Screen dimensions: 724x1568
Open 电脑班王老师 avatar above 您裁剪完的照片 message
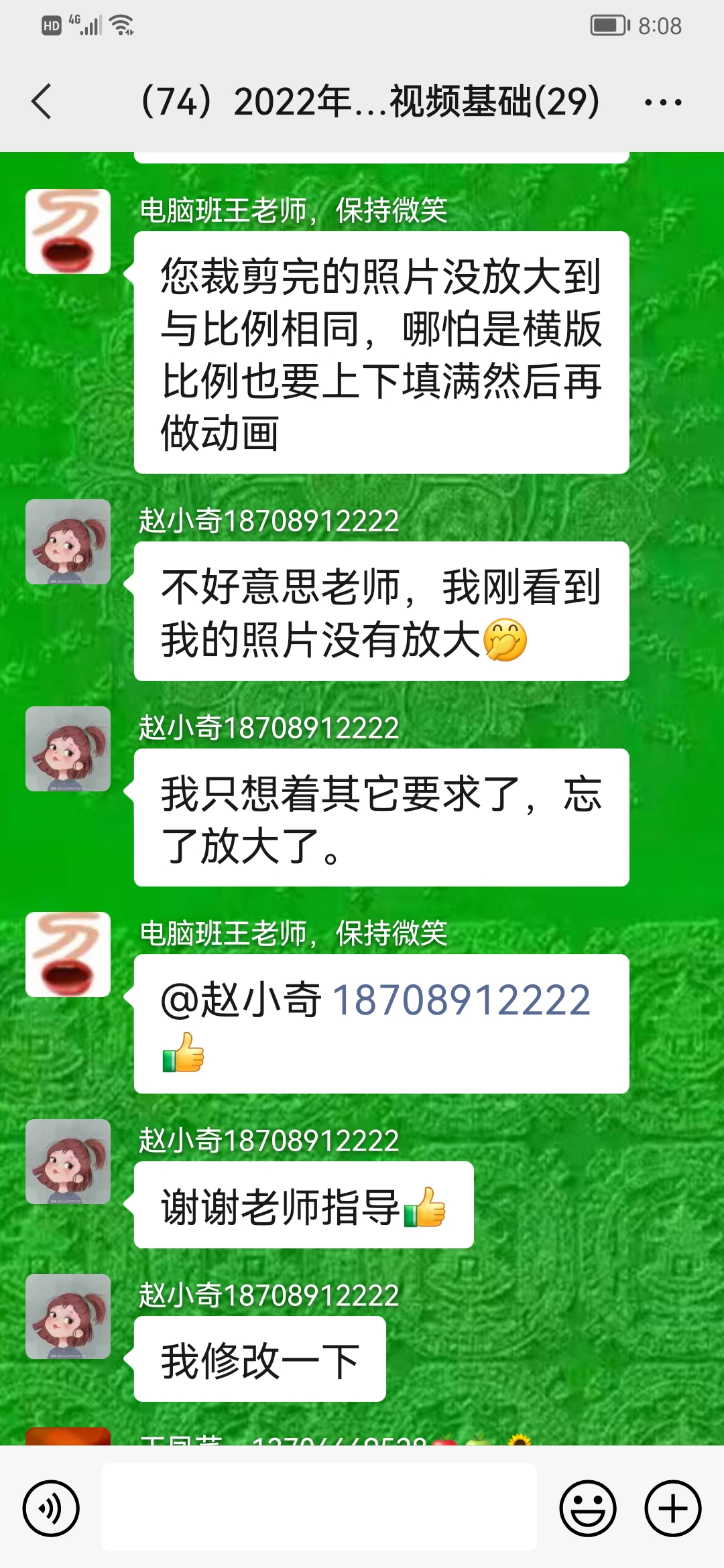click(x=68, y=232)
